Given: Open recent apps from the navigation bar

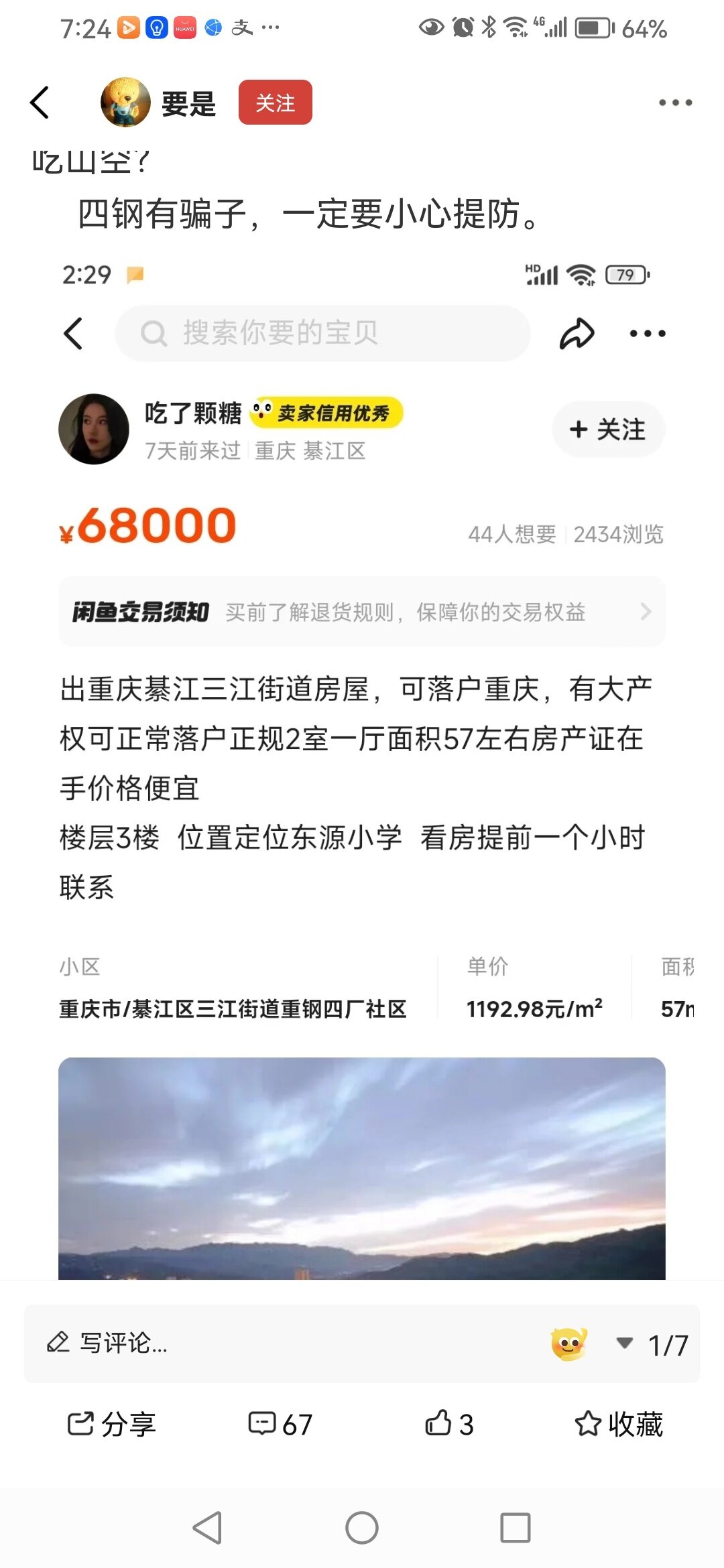Looking at the screenshot, I should 516,1528.
